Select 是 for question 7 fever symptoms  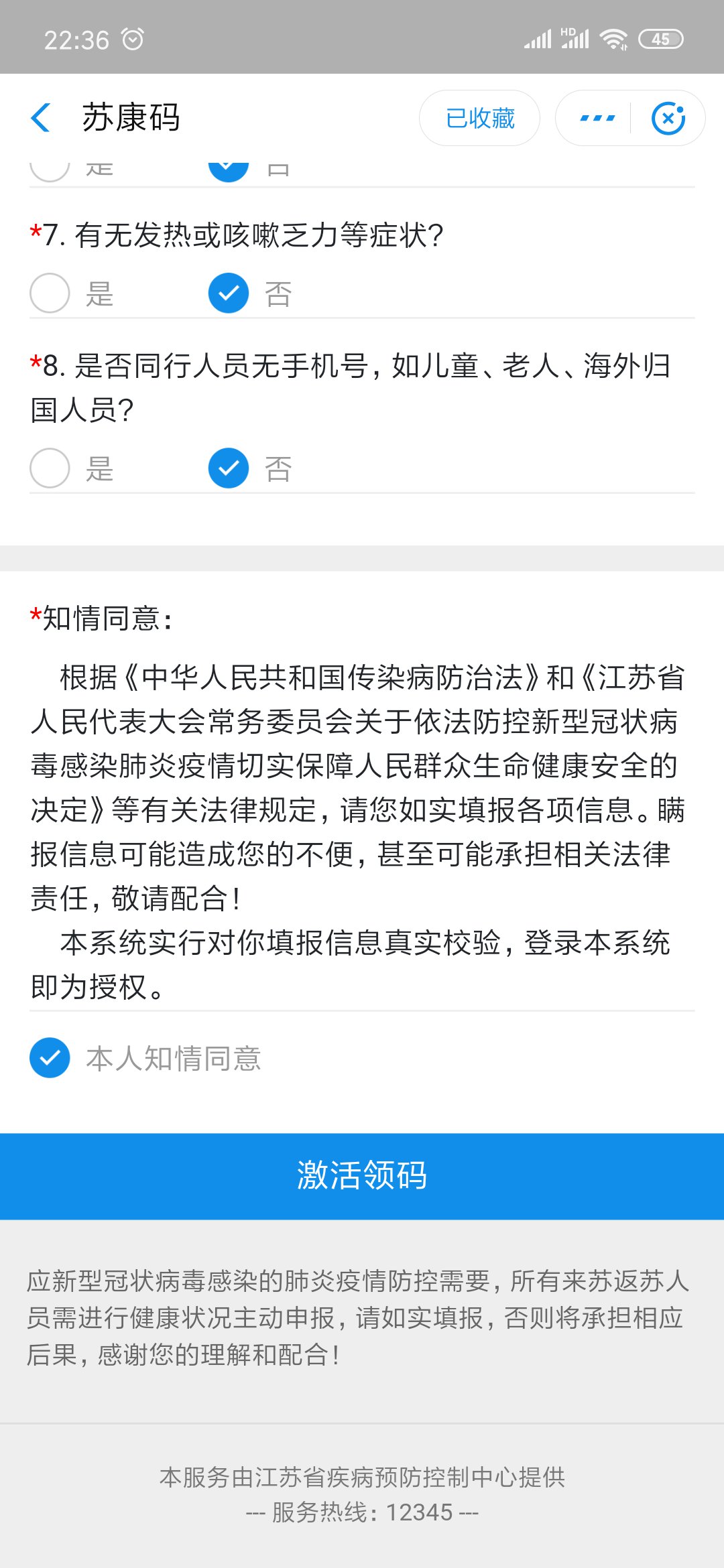pyautogui.click(x=50, y=293)
